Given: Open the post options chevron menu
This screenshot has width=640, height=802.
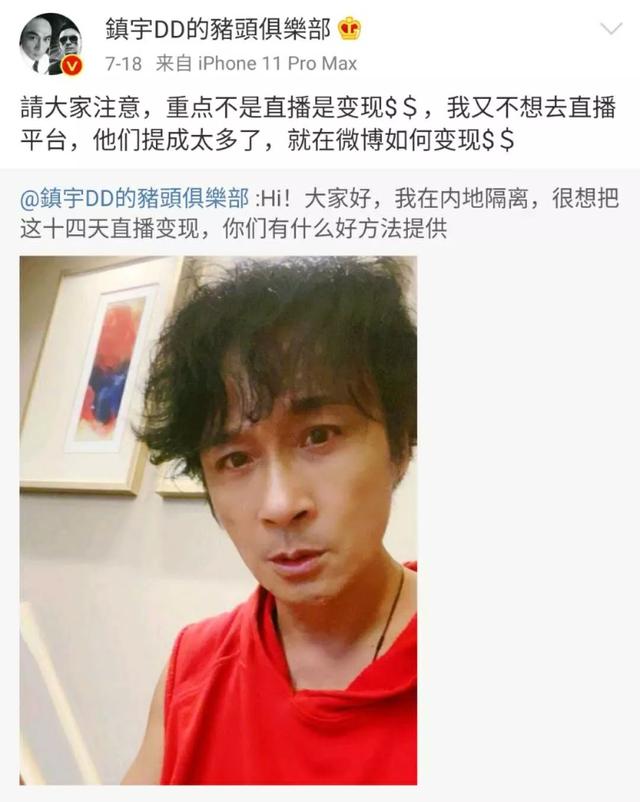Looking at the screenshot, I should tap(609, 29).
